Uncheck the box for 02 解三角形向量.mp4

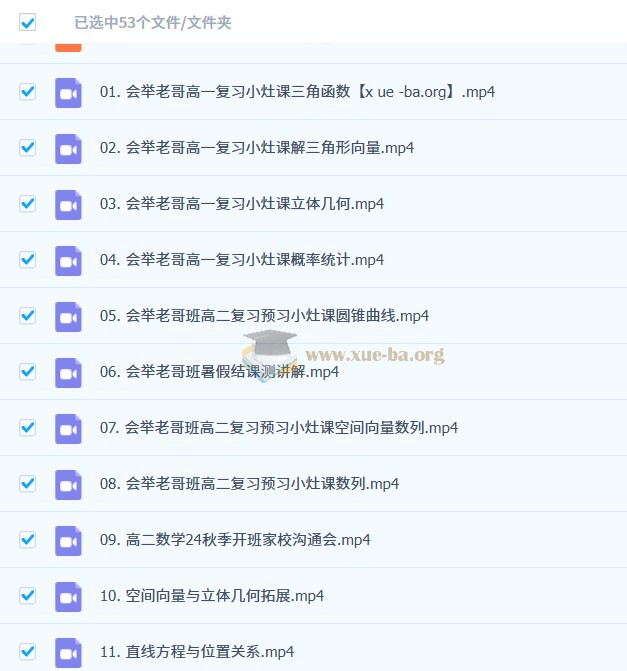click(28, 148)
